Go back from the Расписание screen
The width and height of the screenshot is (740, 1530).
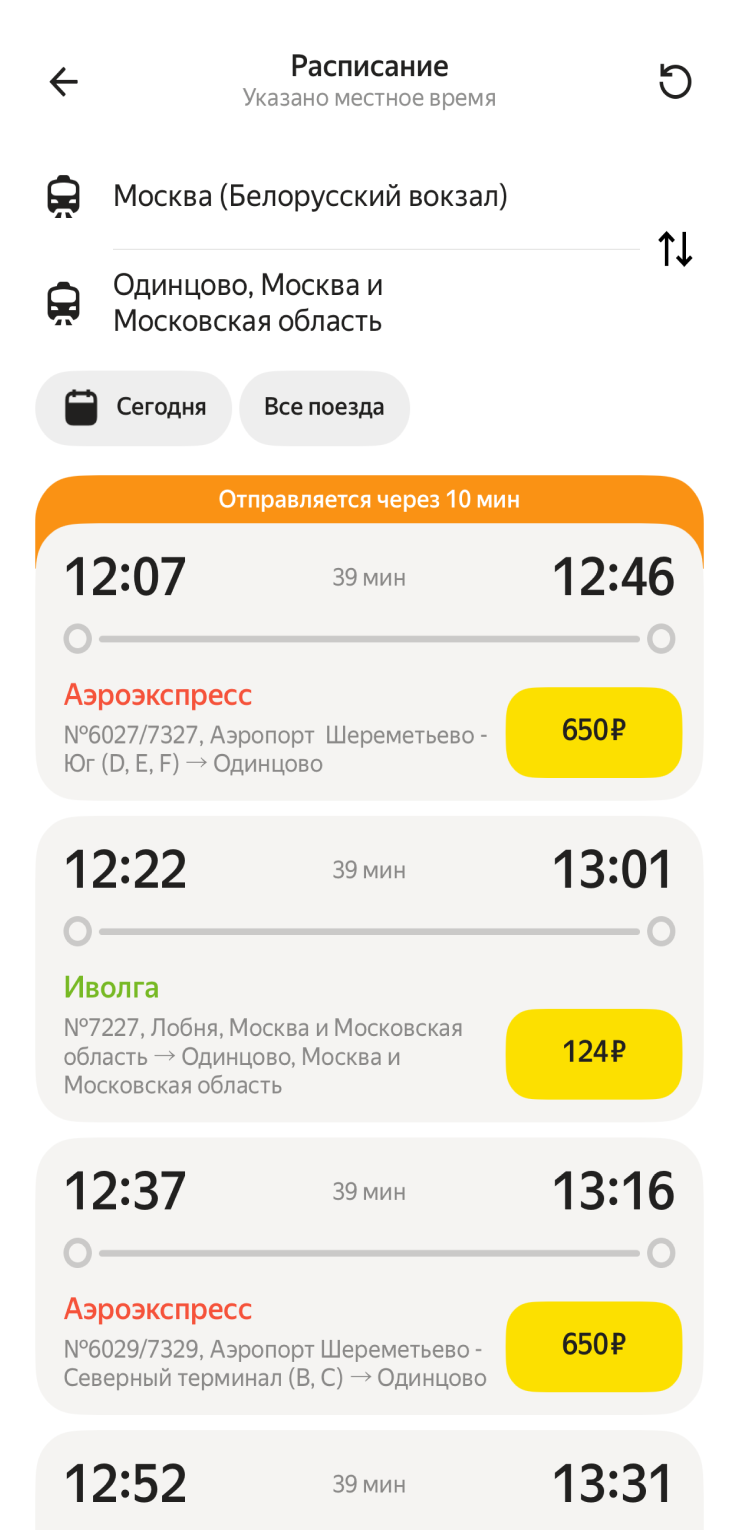[64, 82]
